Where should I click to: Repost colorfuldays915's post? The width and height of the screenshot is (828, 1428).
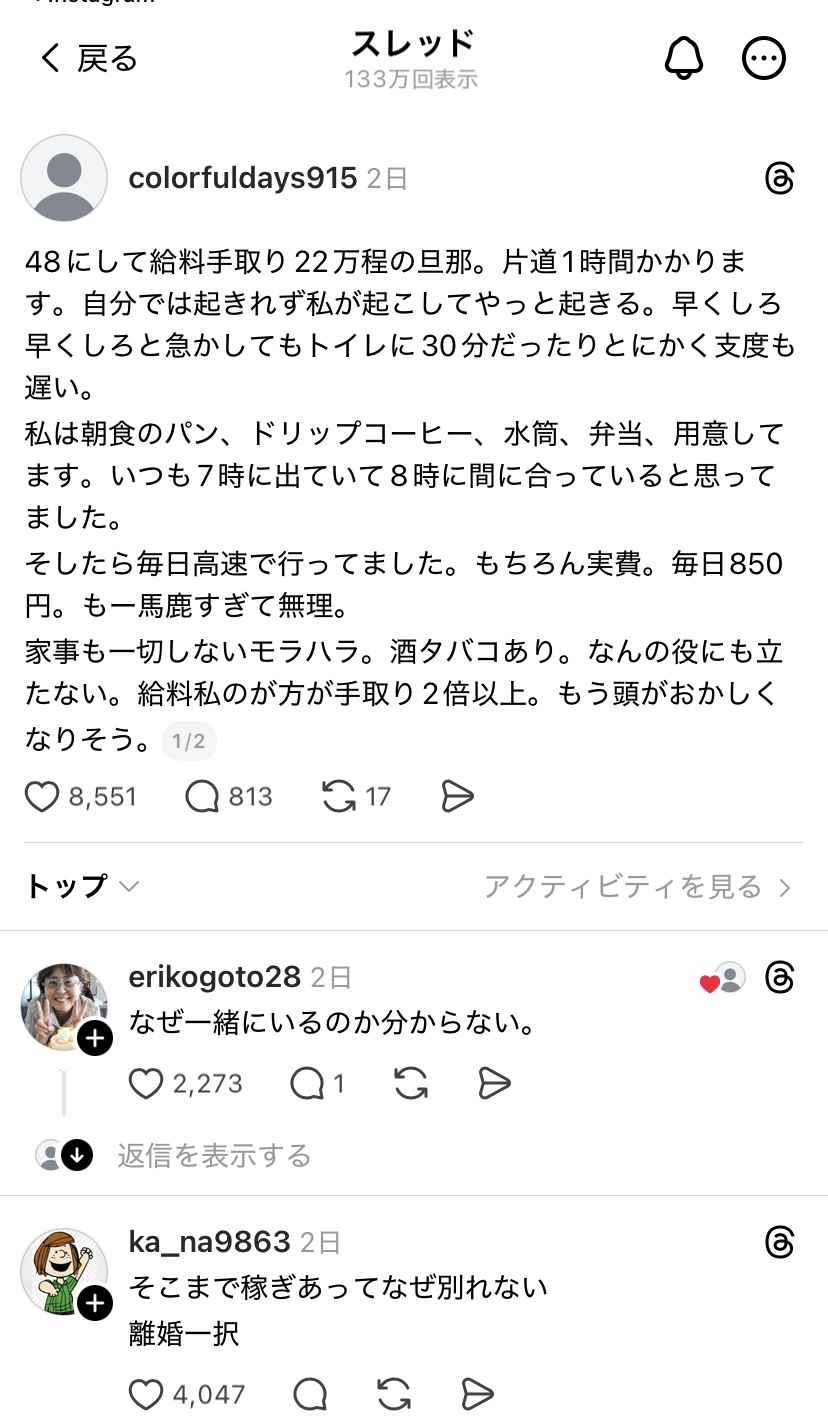[x=339, y=796]
